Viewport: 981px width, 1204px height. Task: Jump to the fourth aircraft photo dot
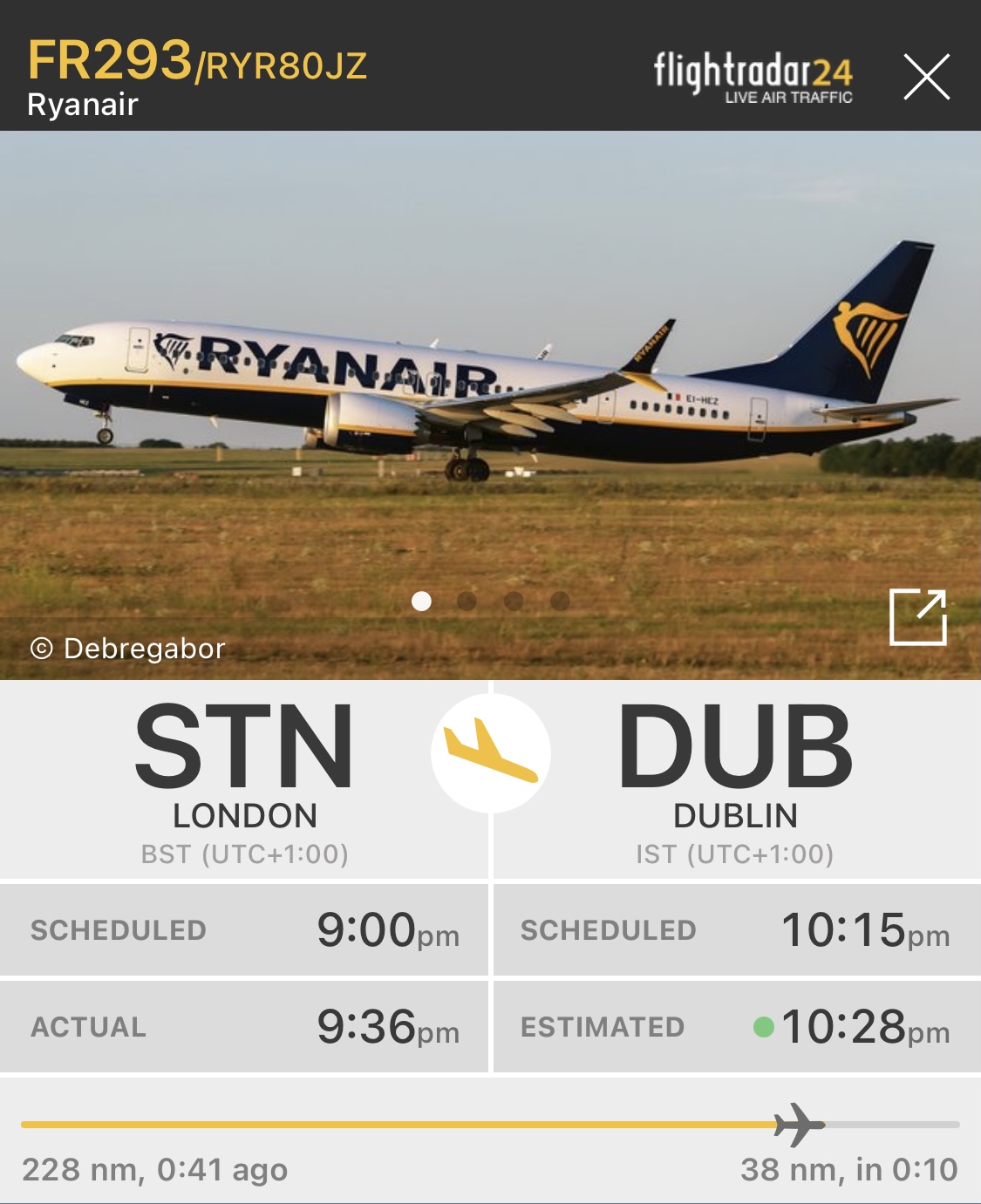(560, 602)
